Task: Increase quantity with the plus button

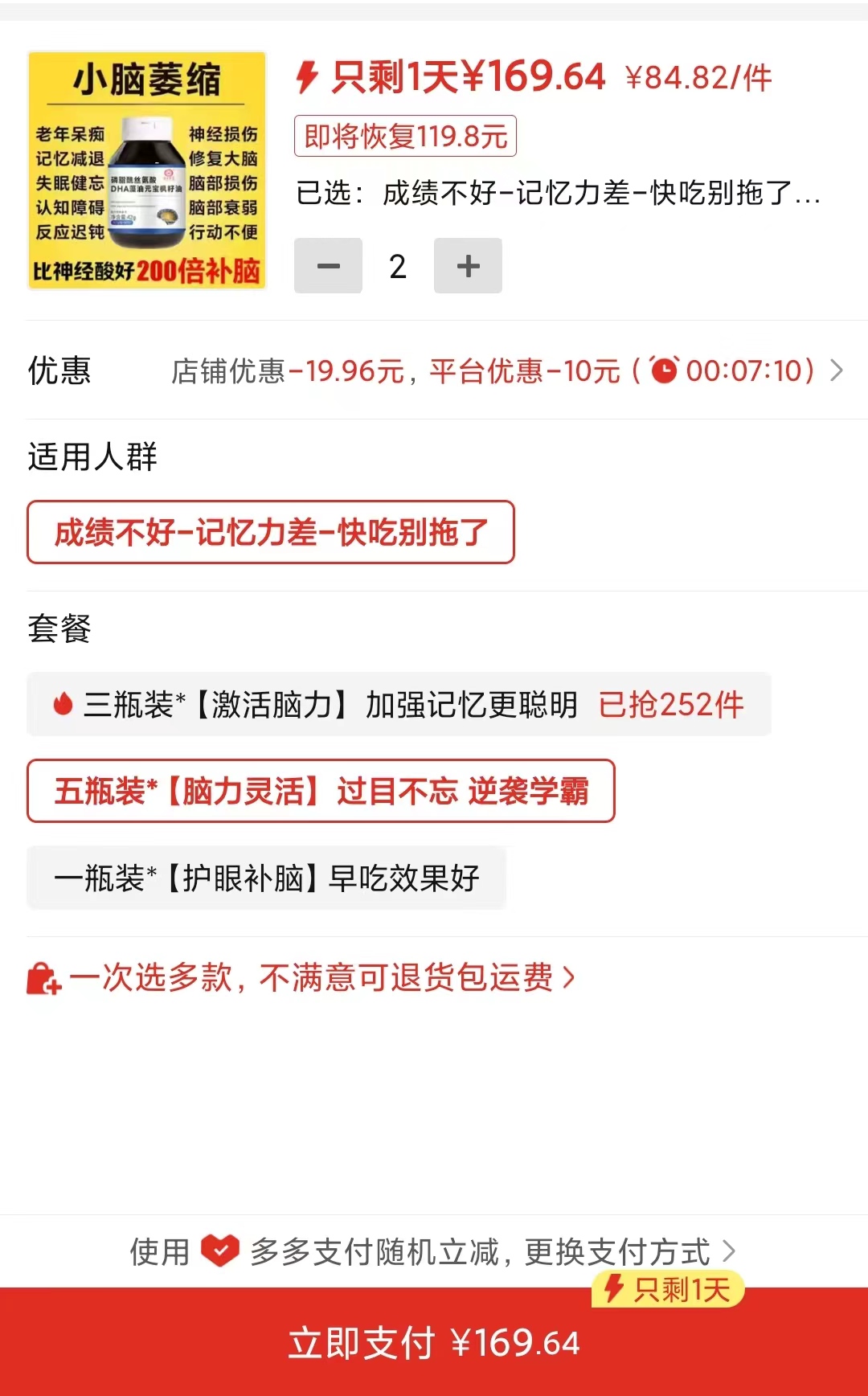Action: (468, 266)
